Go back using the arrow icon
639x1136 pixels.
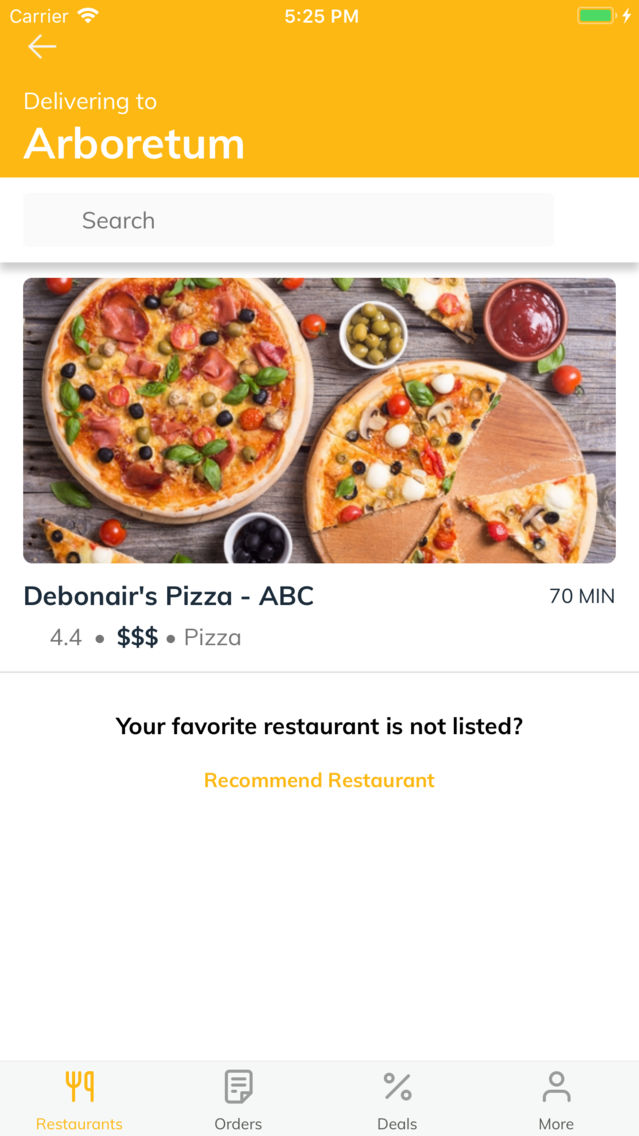click(42, 47)
